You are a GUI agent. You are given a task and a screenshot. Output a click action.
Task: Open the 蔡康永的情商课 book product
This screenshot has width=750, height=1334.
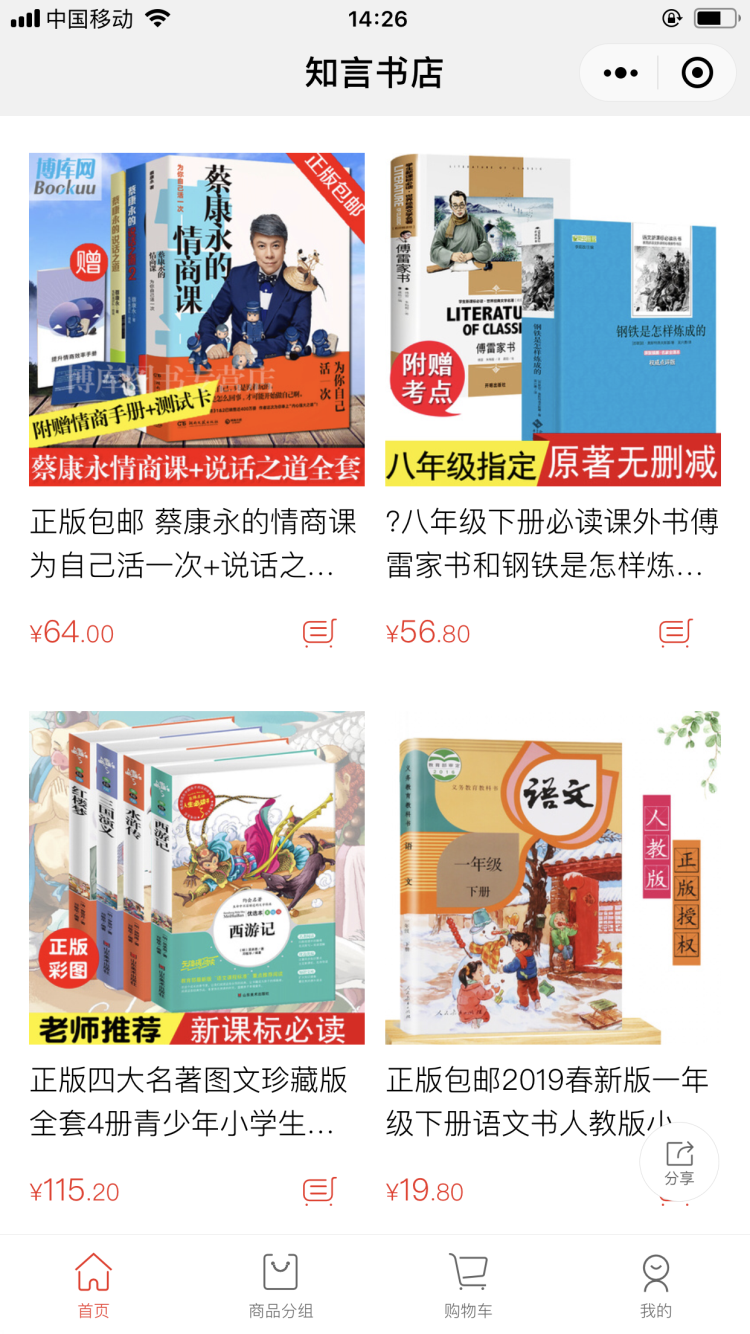coord(197,320)
